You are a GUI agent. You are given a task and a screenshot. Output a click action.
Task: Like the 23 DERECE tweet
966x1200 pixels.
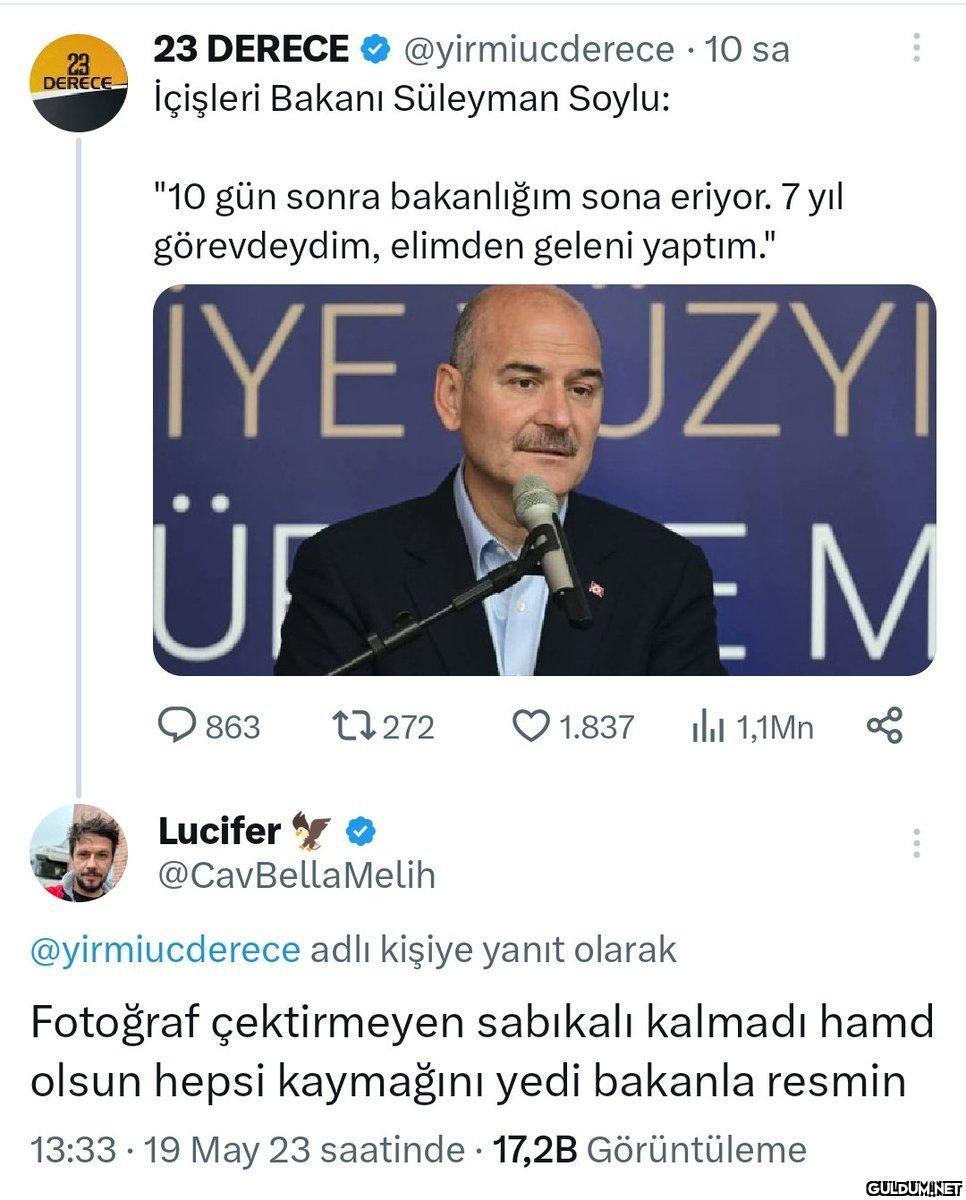(x=530, y=726)
